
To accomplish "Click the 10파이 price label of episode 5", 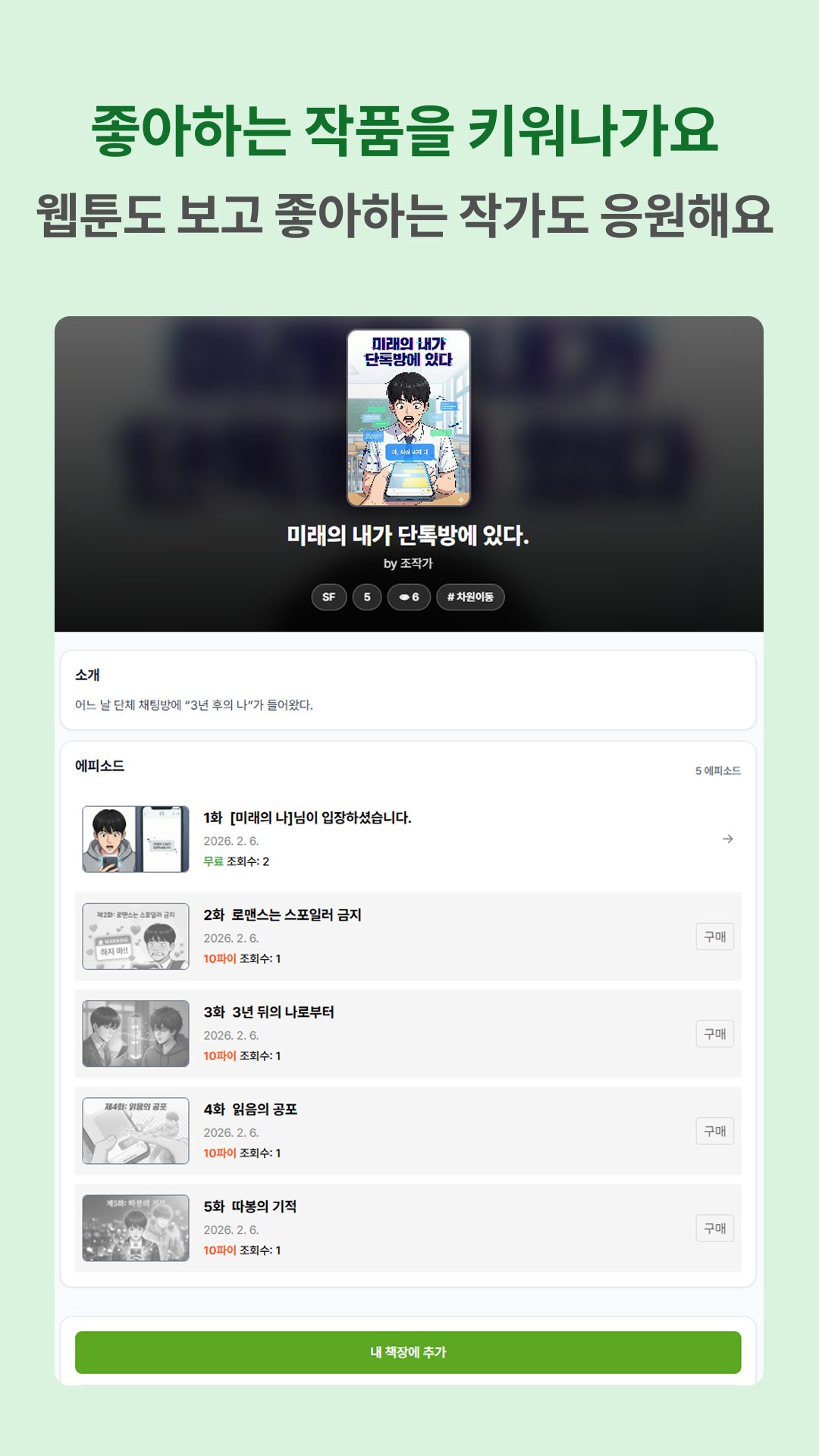I will 218,1250.
